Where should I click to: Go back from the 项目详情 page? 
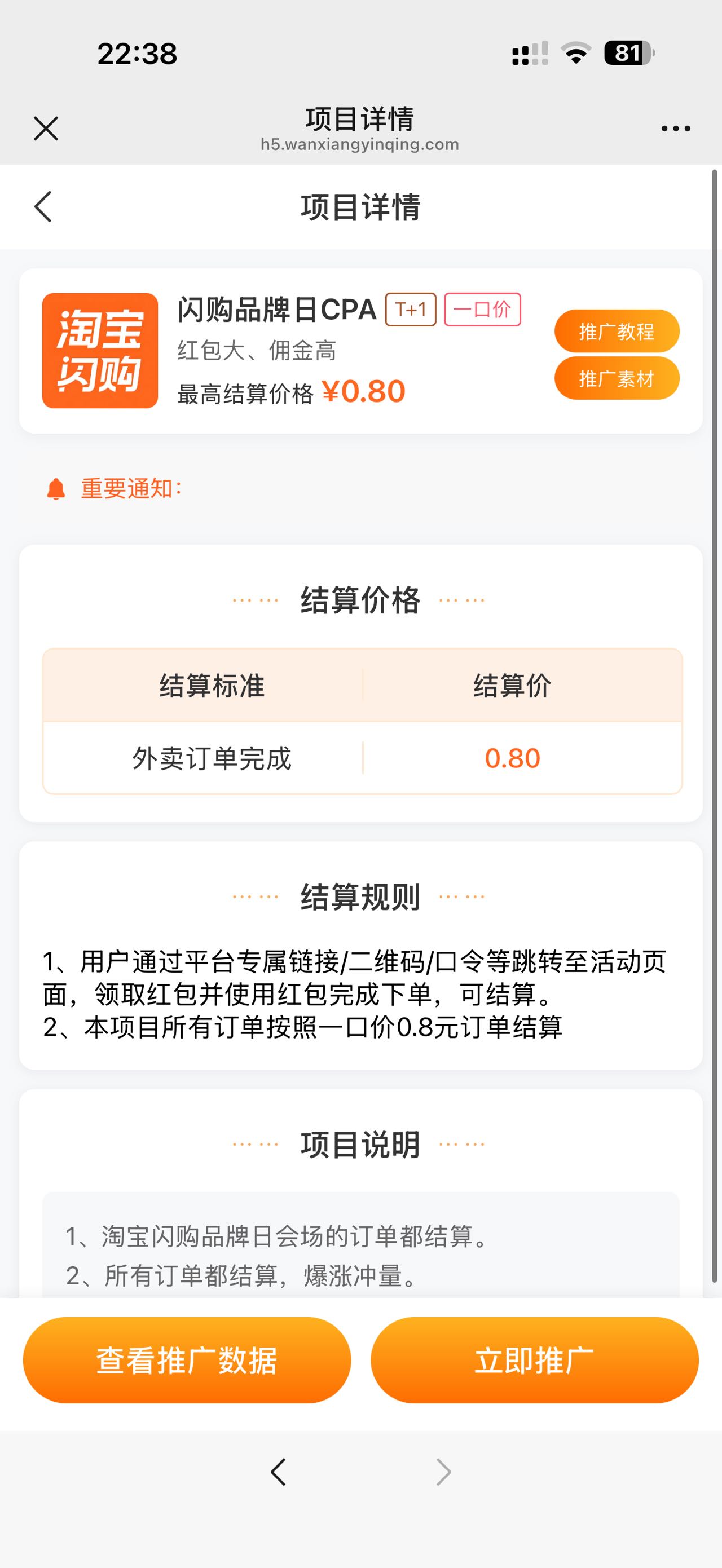pyautogui.click(x=43, y=207)
